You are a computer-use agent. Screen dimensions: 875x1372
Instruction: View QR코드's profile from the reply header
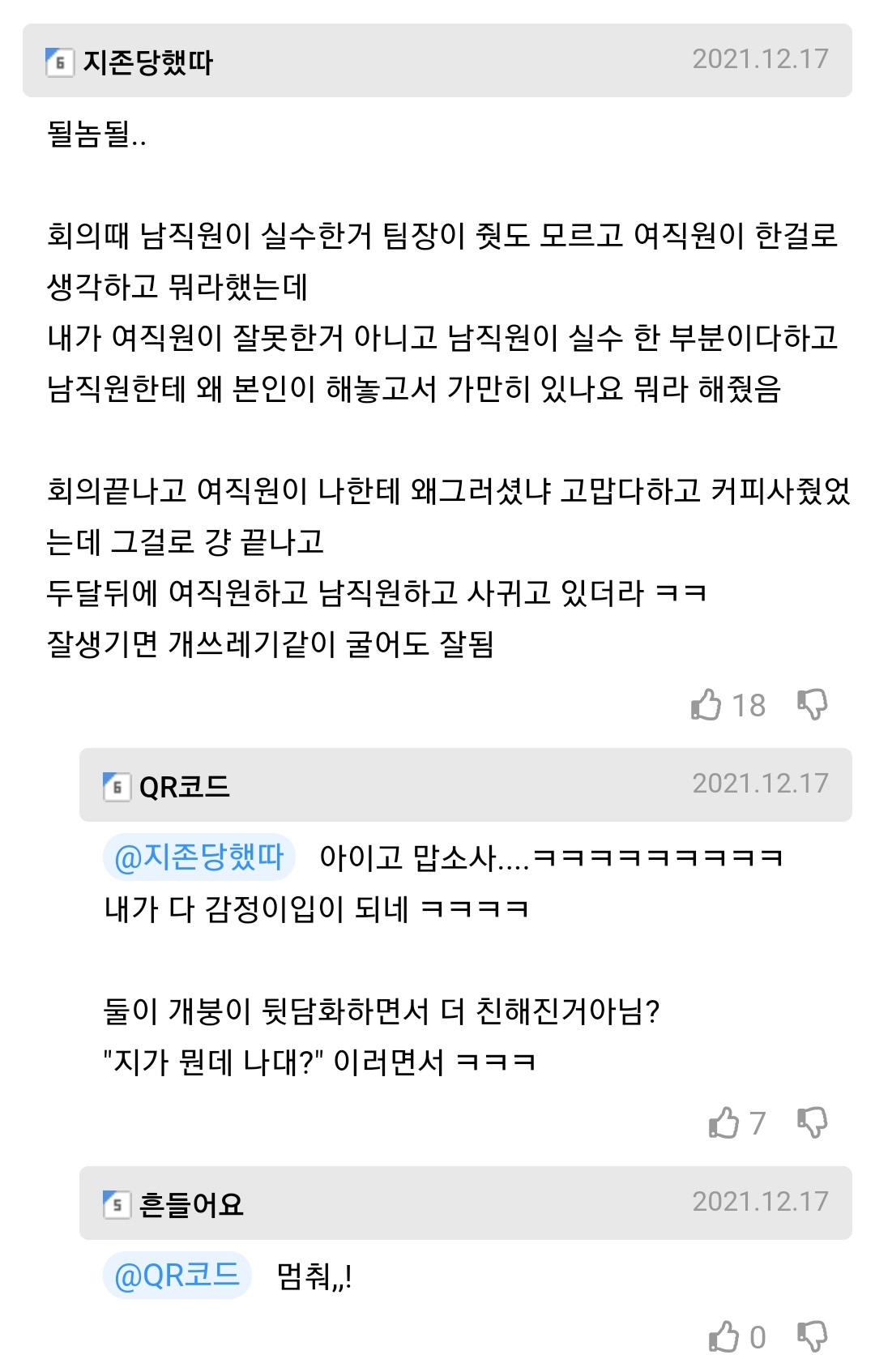click(x=184, y=786)
